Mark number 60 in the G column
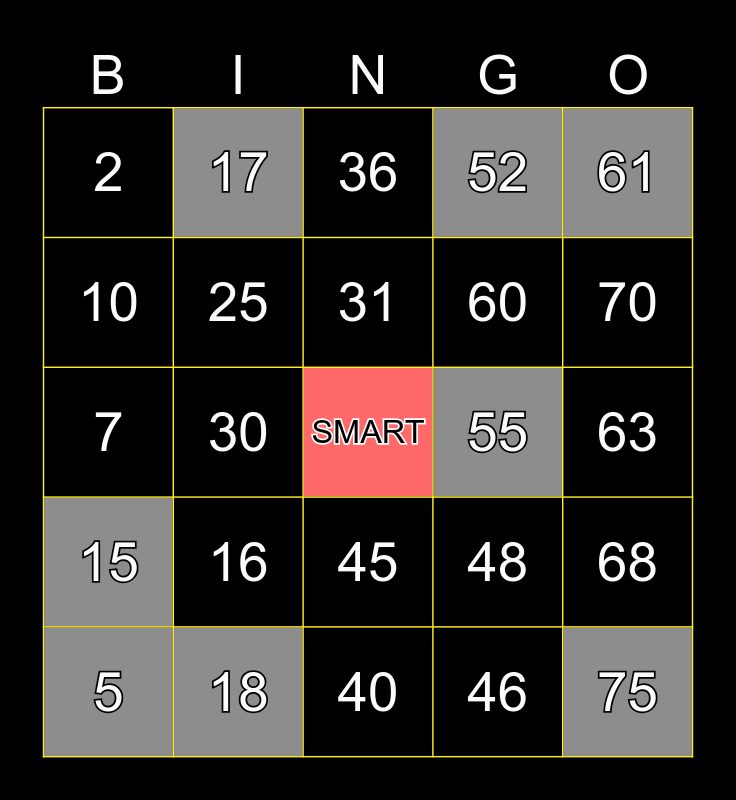The height and width of the screenshot is (800, 736). click(498, 303)
